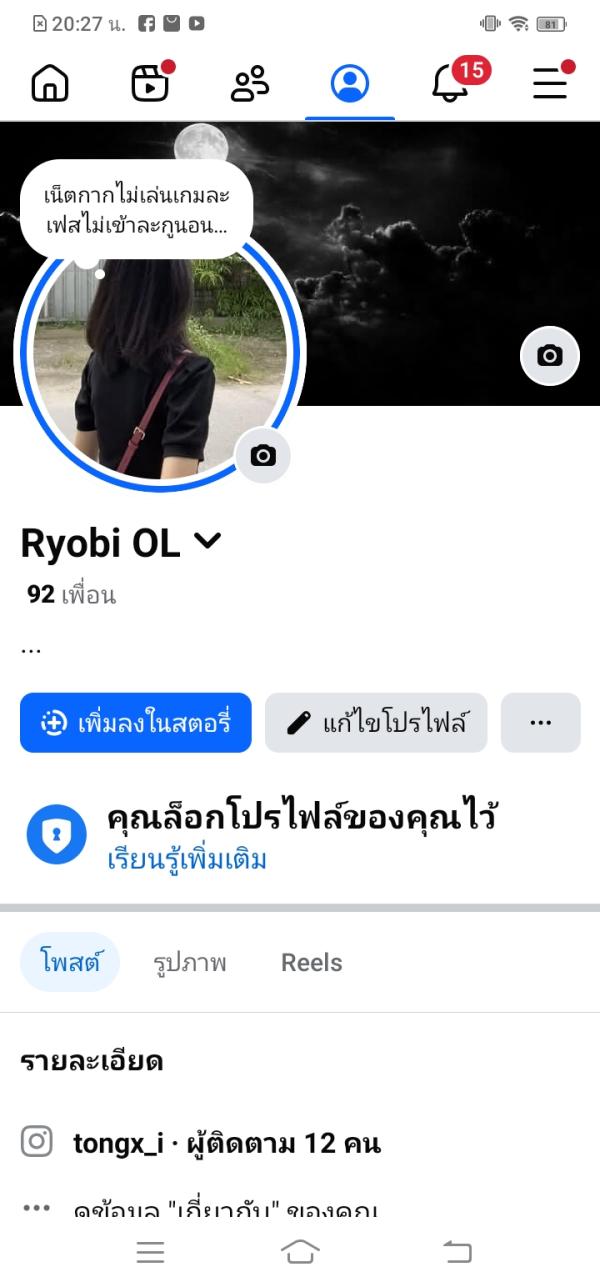Open the hamburger menu
This screenshot has height=1287, width=600.
550,83
